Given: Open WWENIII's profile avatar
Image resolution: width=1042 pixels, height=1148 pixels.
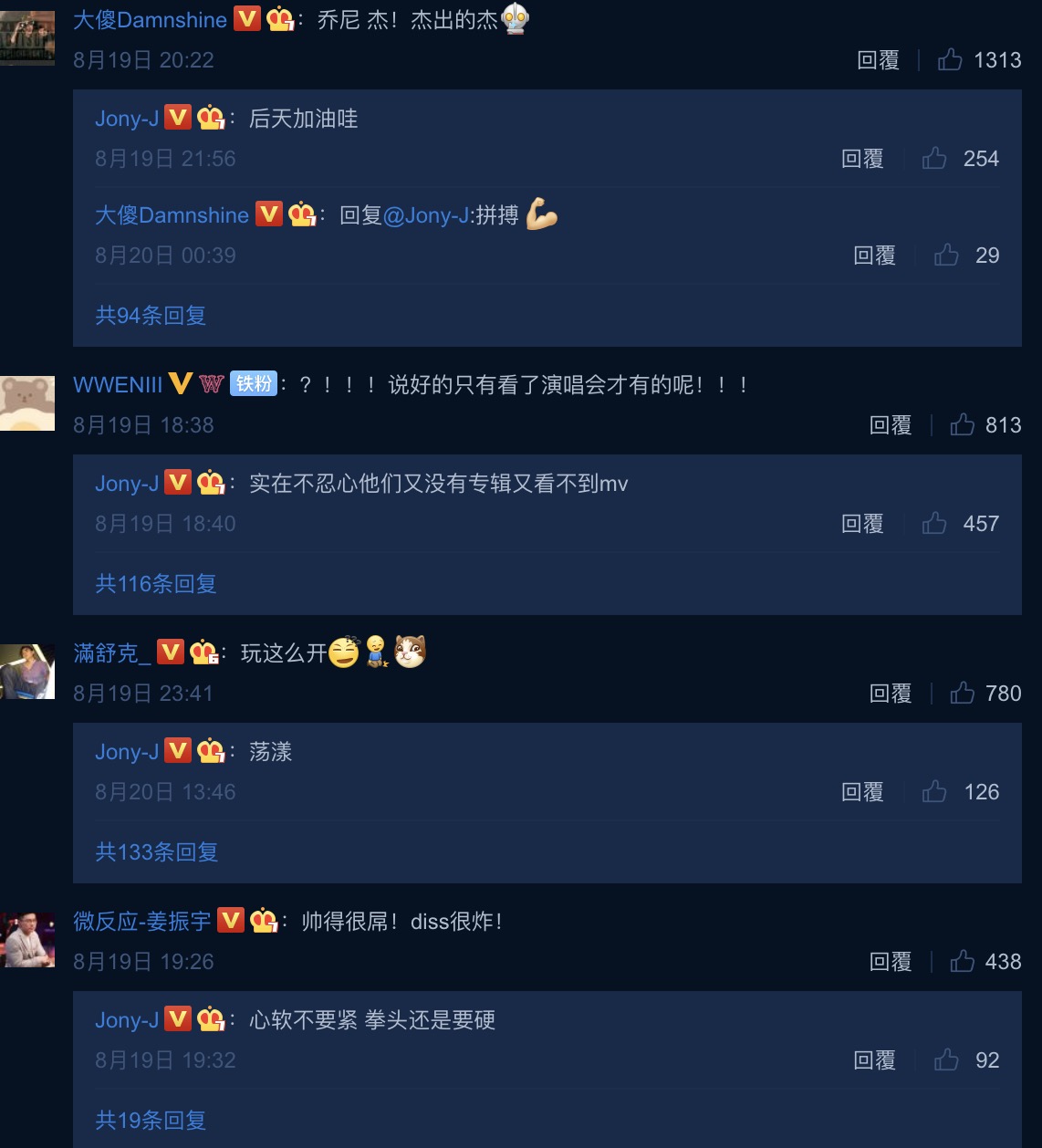Looking at the screenshot, I should [x=26, y=402].
